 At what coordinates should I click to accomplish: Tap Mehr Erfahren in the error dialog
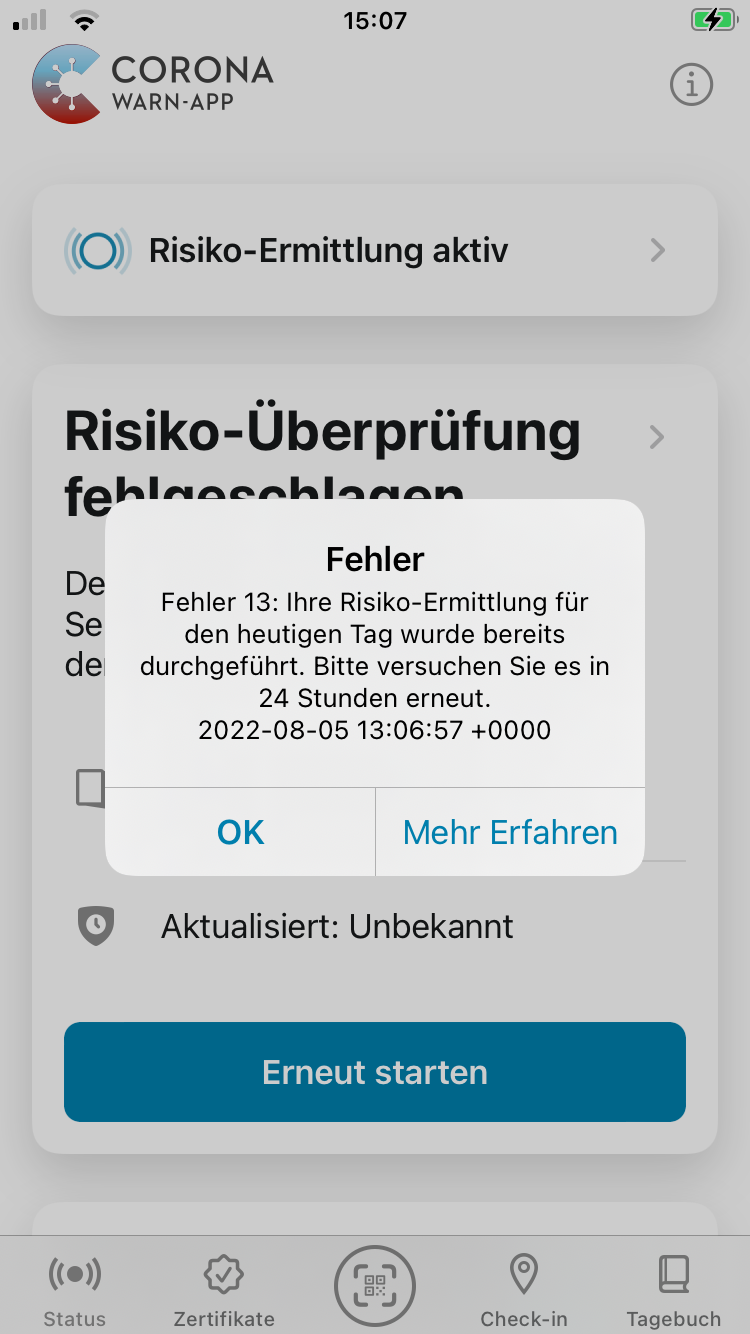pyautogui.click(x=510, y=832)
